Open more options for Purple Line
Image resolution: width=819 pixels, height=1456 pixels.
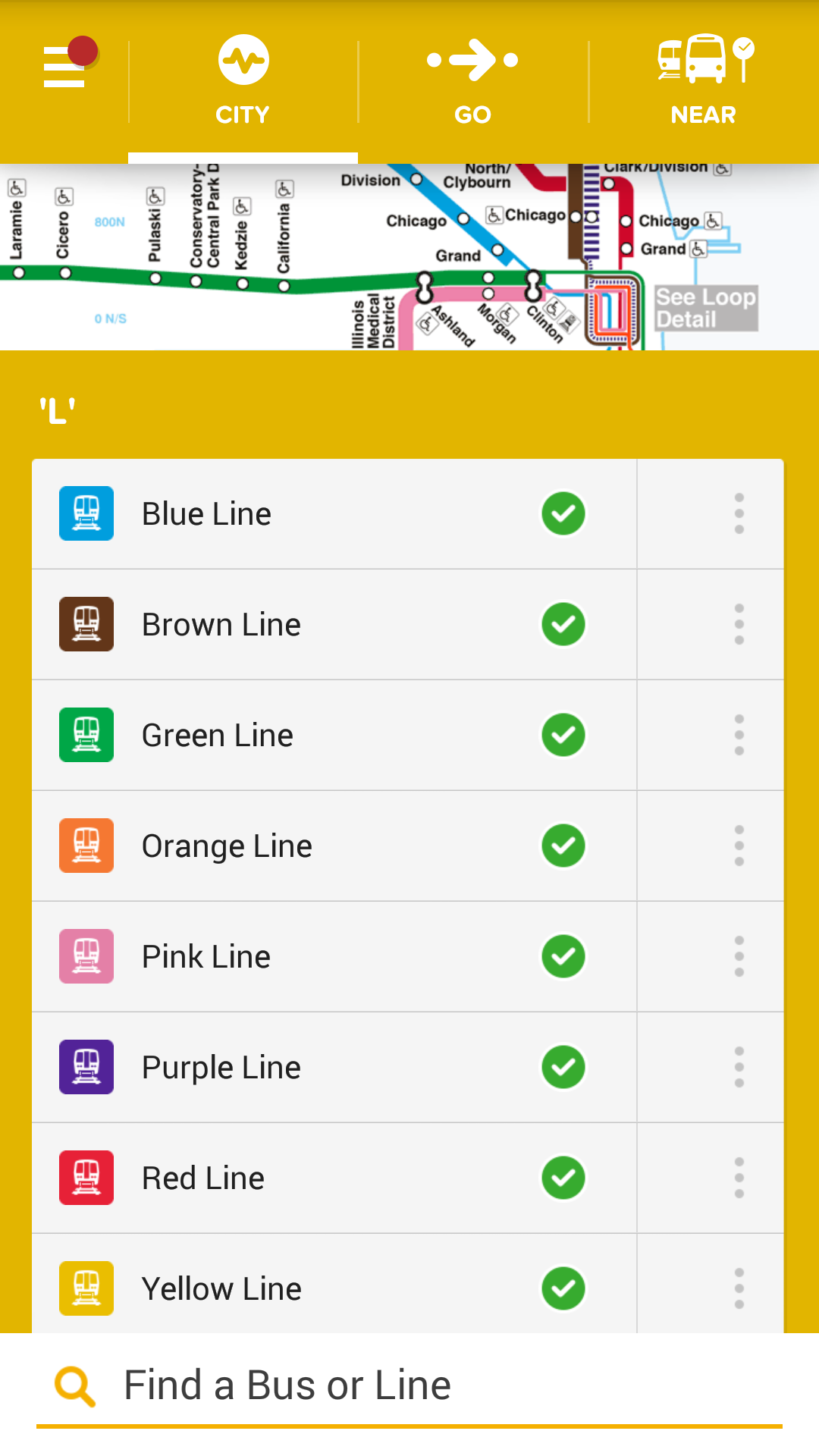(x=739, y=1067)
